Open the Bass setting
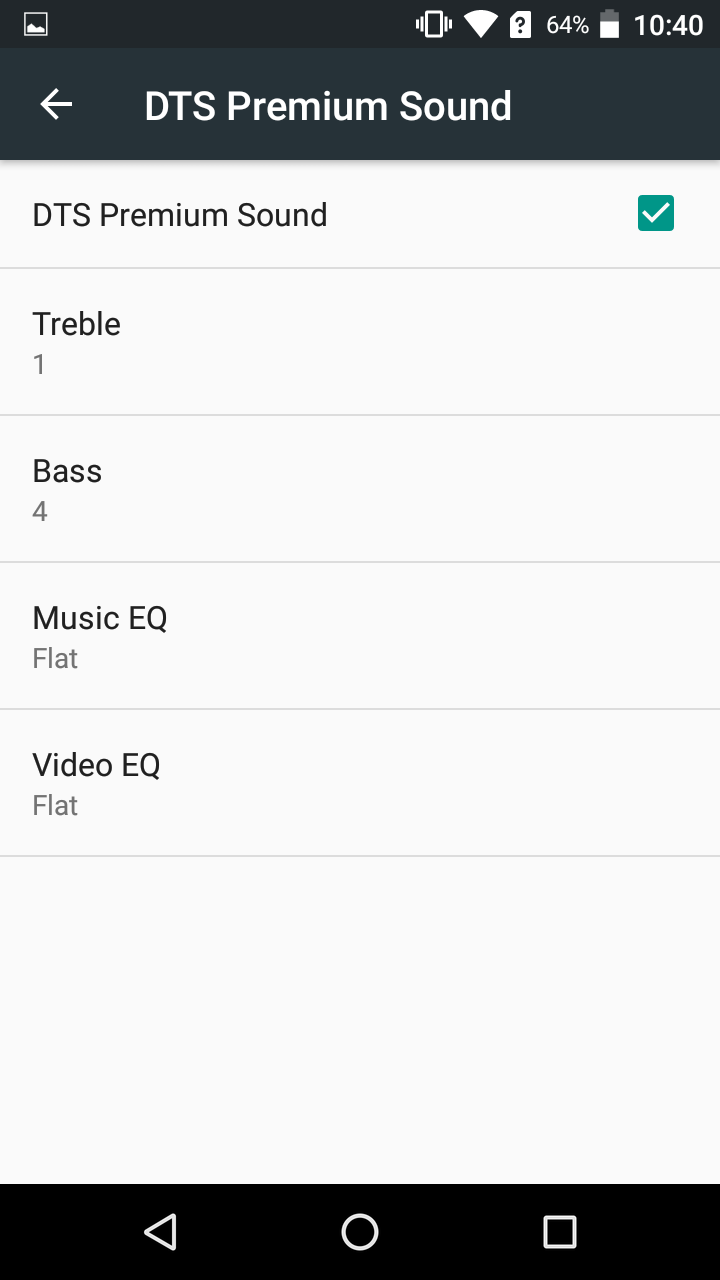The height and width of the screenshot is (1280, 720). [360, 489]
